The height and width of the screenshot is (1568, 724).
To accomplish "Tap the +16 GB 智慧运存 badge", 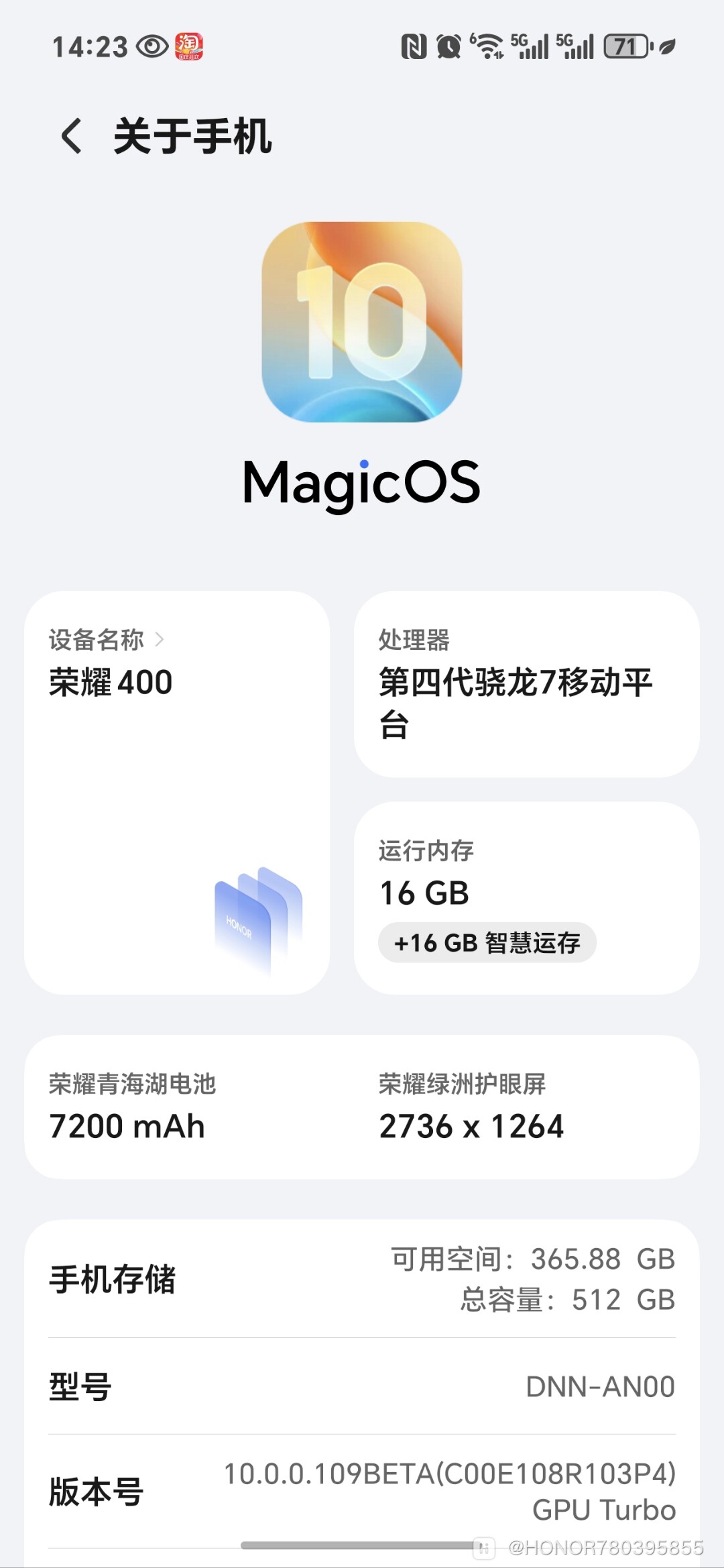I will point(487,942).
